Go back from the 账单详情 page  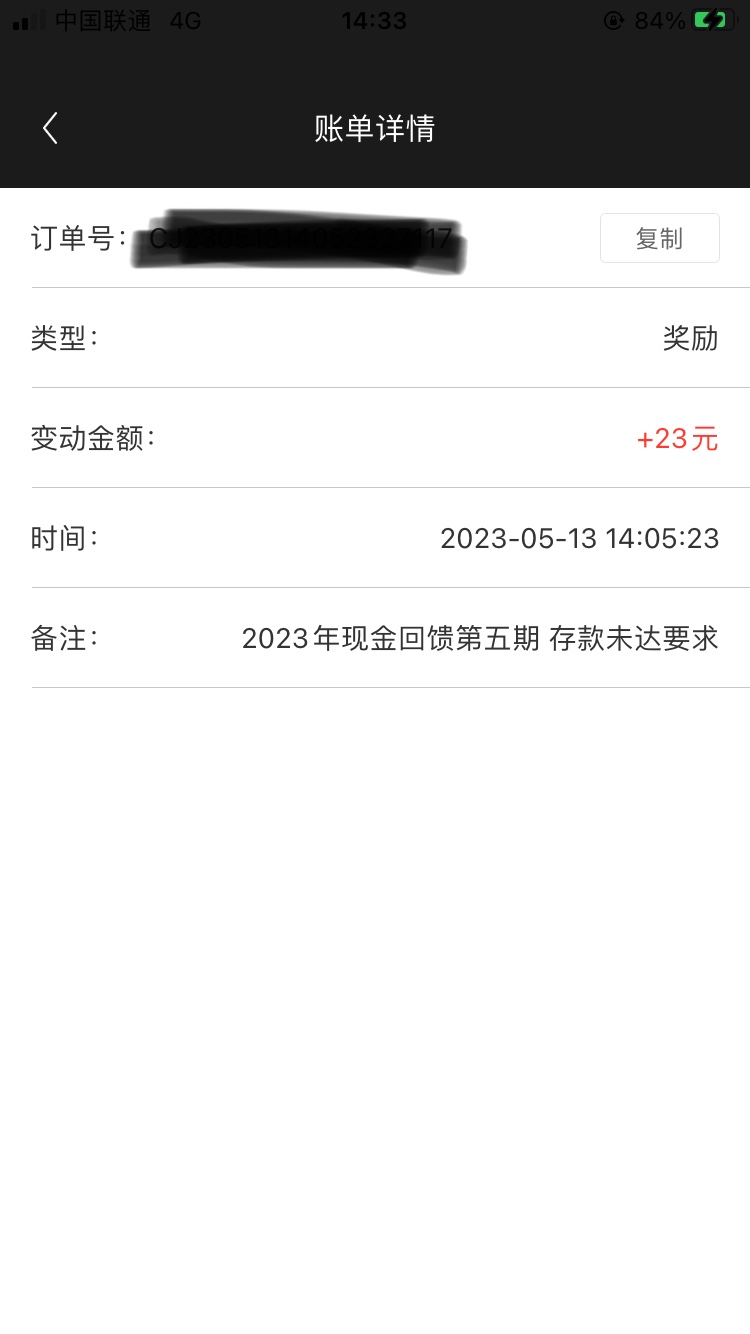[50, 128]
